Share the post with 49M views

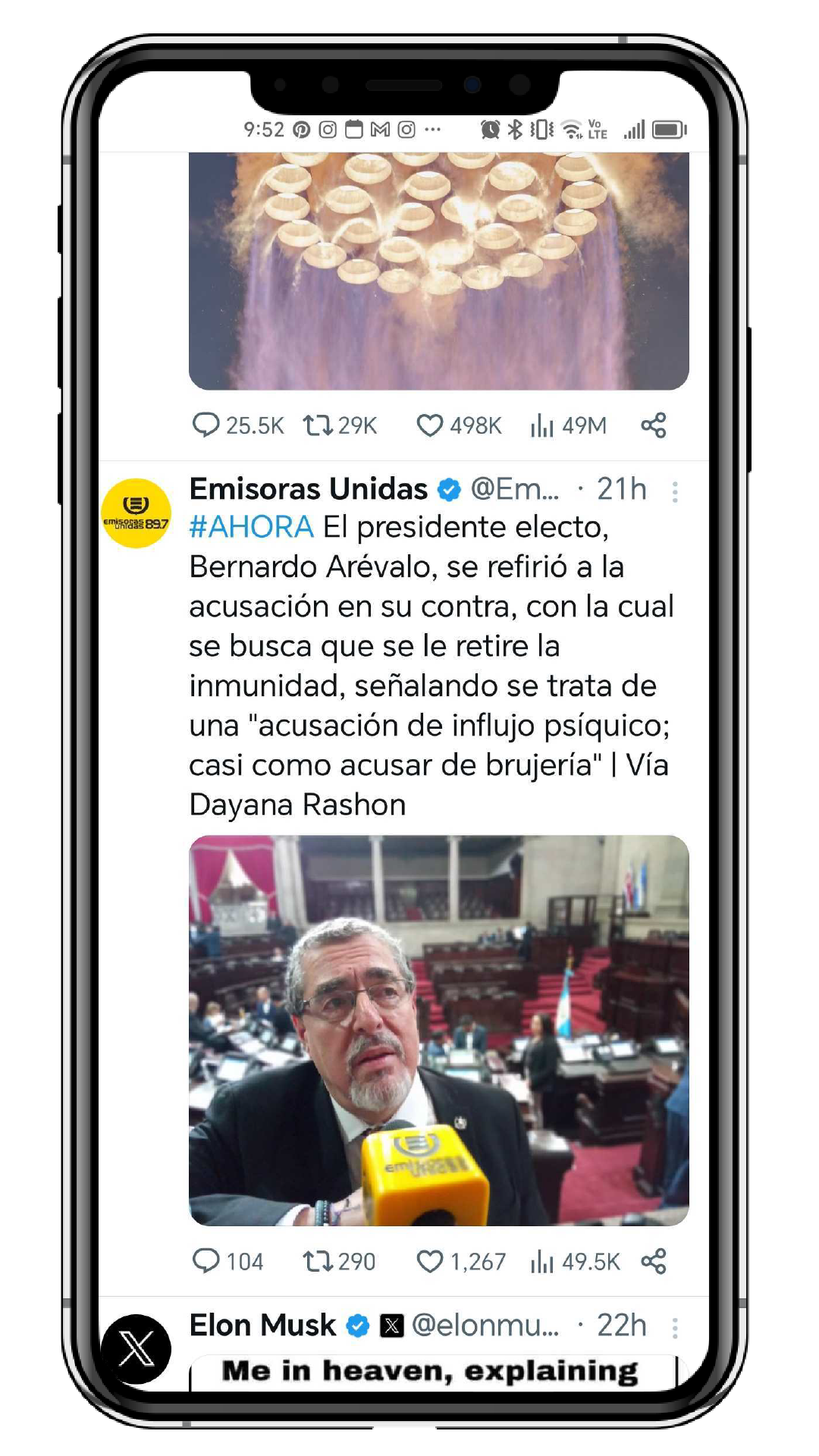[x=653, y=425]
